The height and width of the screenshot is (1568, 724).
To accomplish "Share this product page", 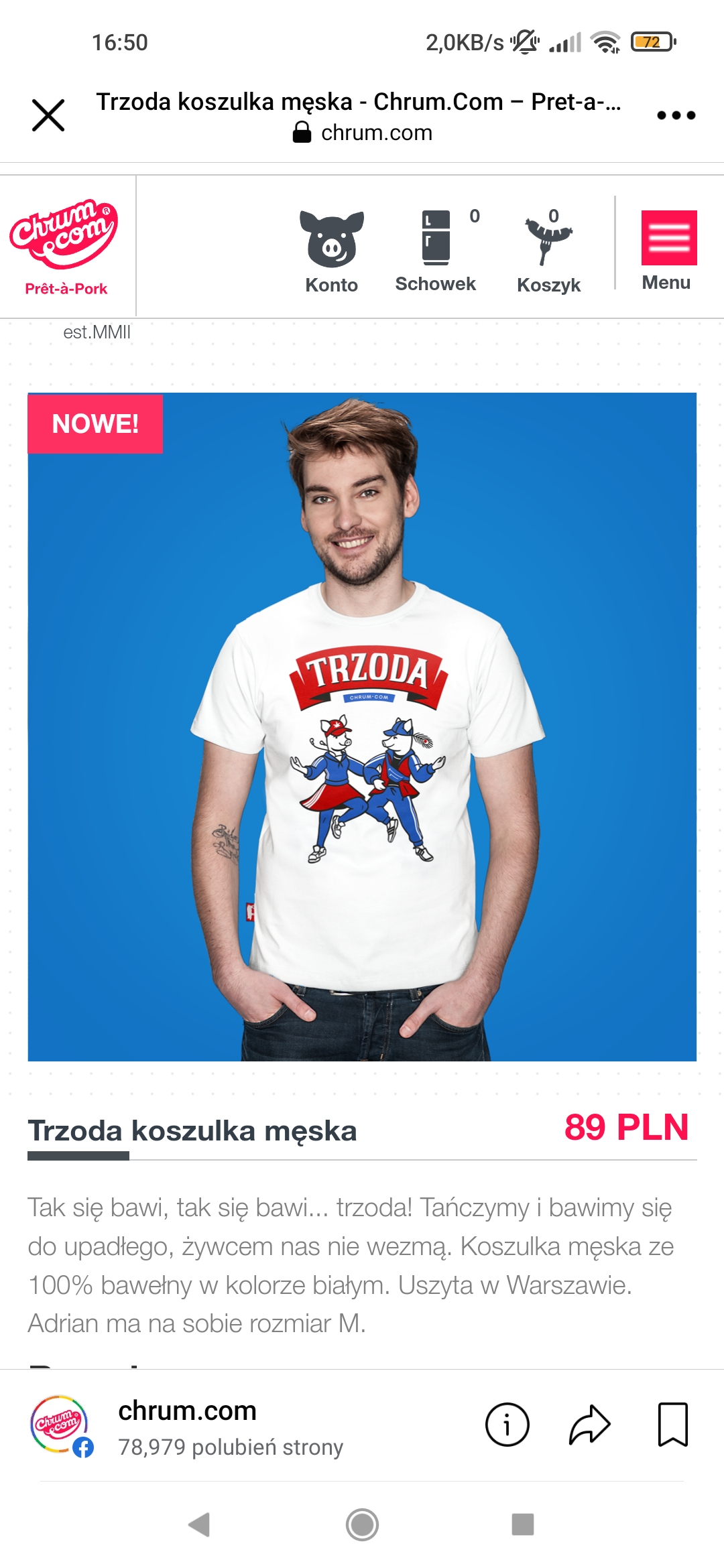I will click(589, 1425).
